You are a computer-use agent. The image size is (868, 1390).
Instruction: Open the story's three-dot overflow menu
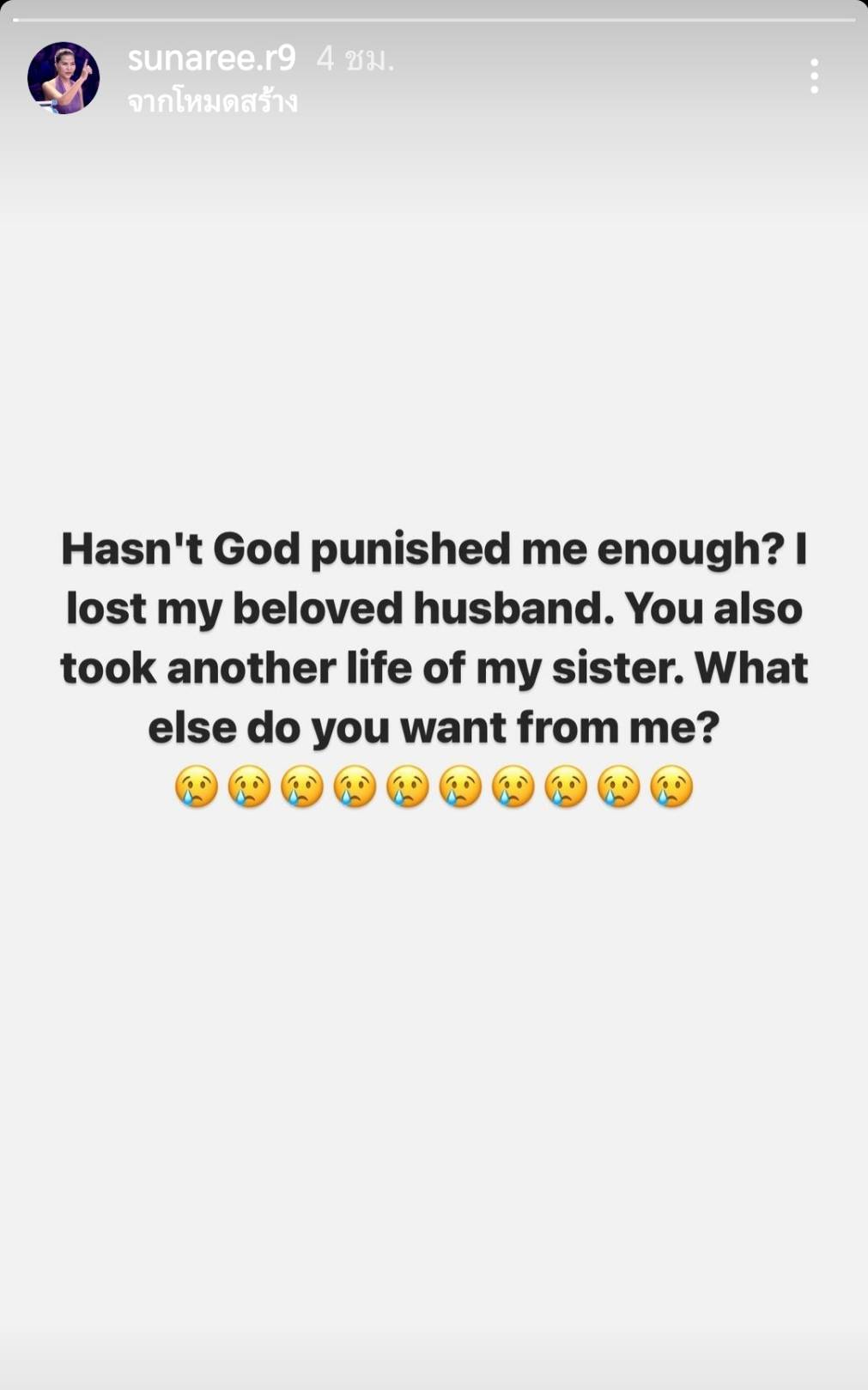[x=814, y=76]
